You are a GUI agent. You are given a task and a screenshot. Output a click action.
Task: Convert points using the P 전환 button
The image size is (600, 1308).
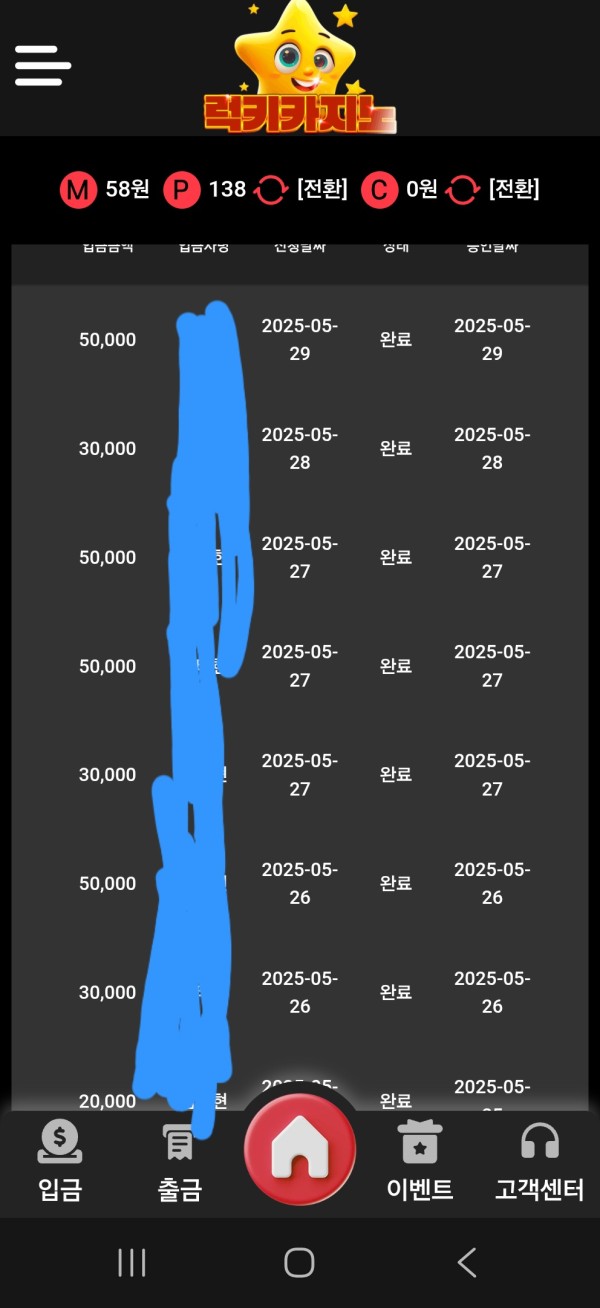322,189
